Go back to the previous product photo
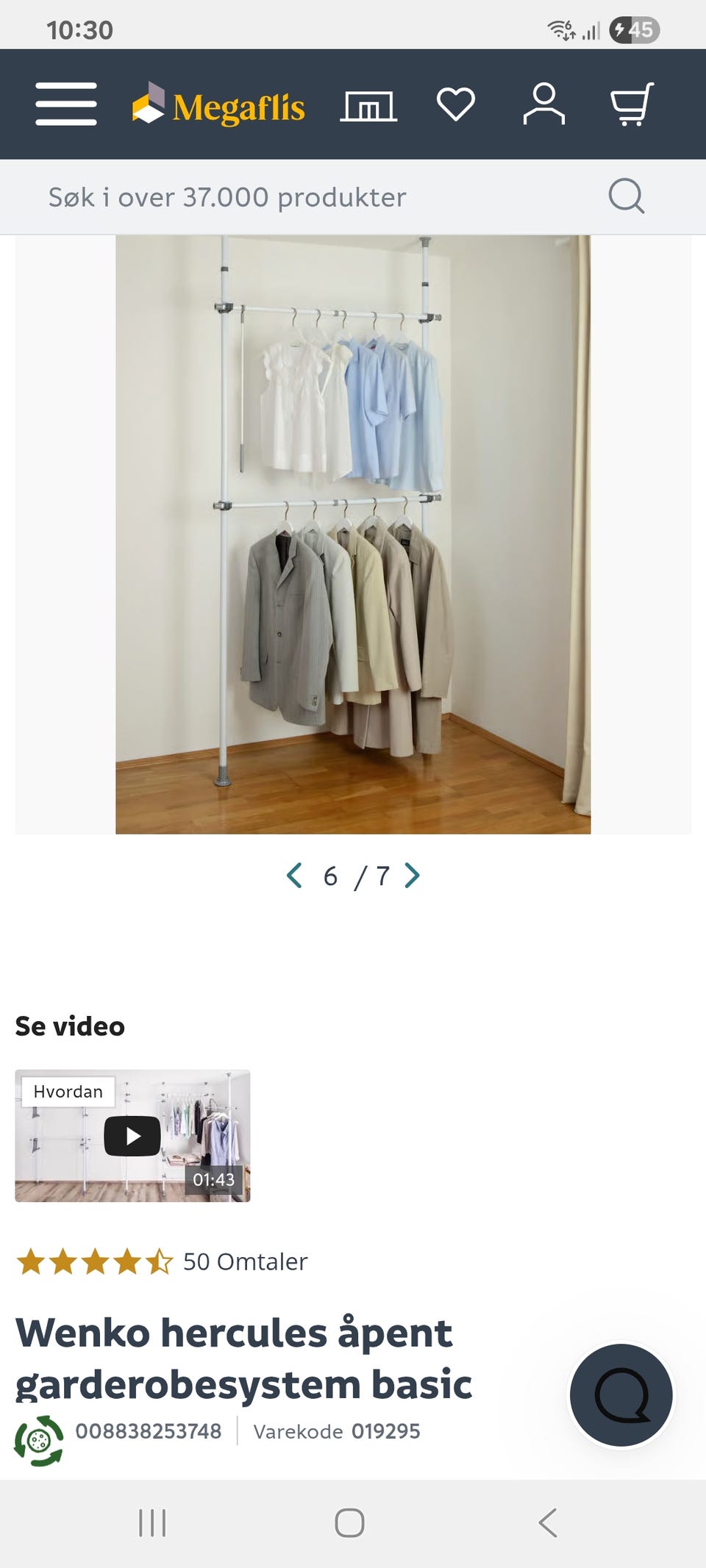Viewport: 706px width, 1568px height. (x=294, y=875)
